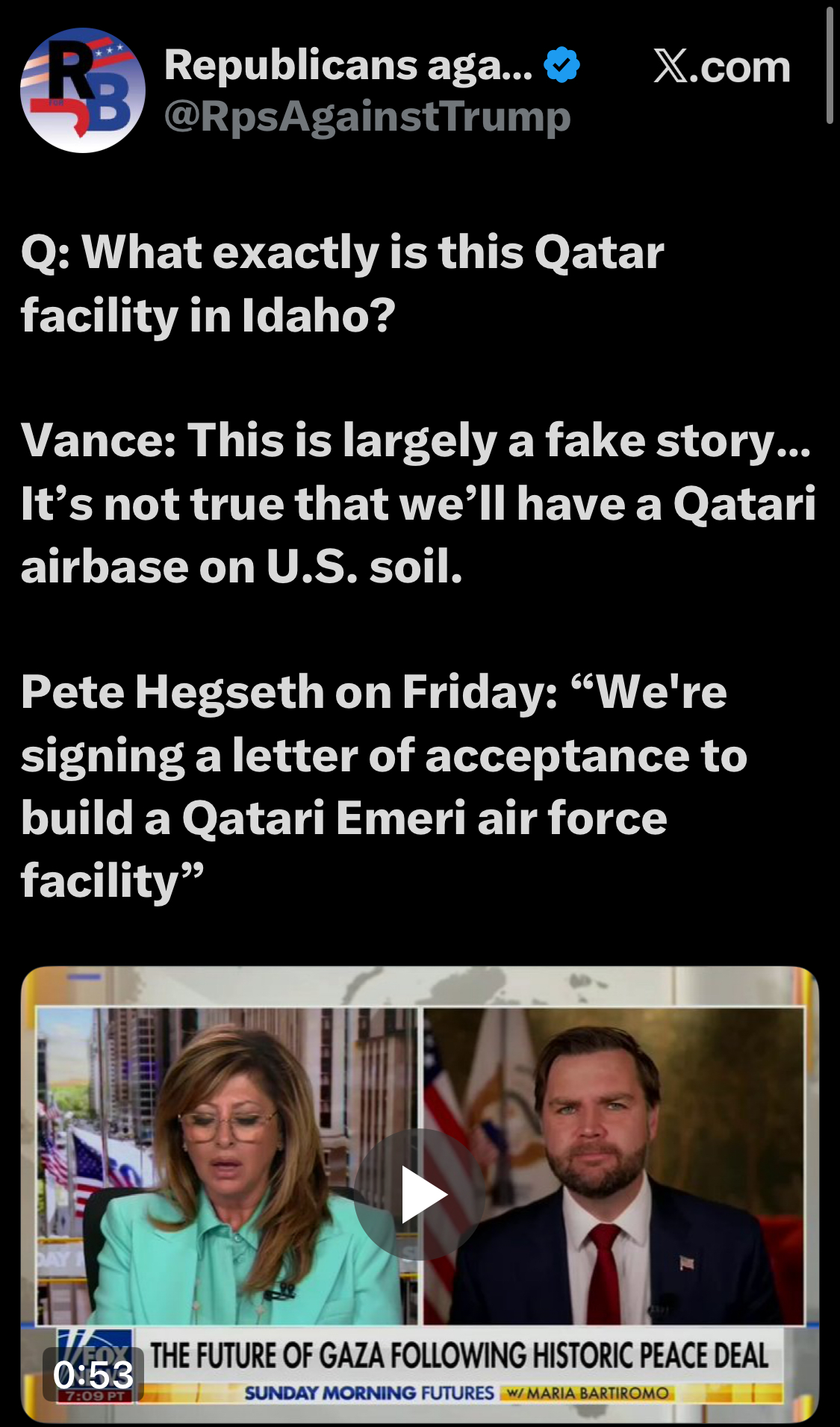Open the @RpsAgainstTrump account handle

[367, 117]
